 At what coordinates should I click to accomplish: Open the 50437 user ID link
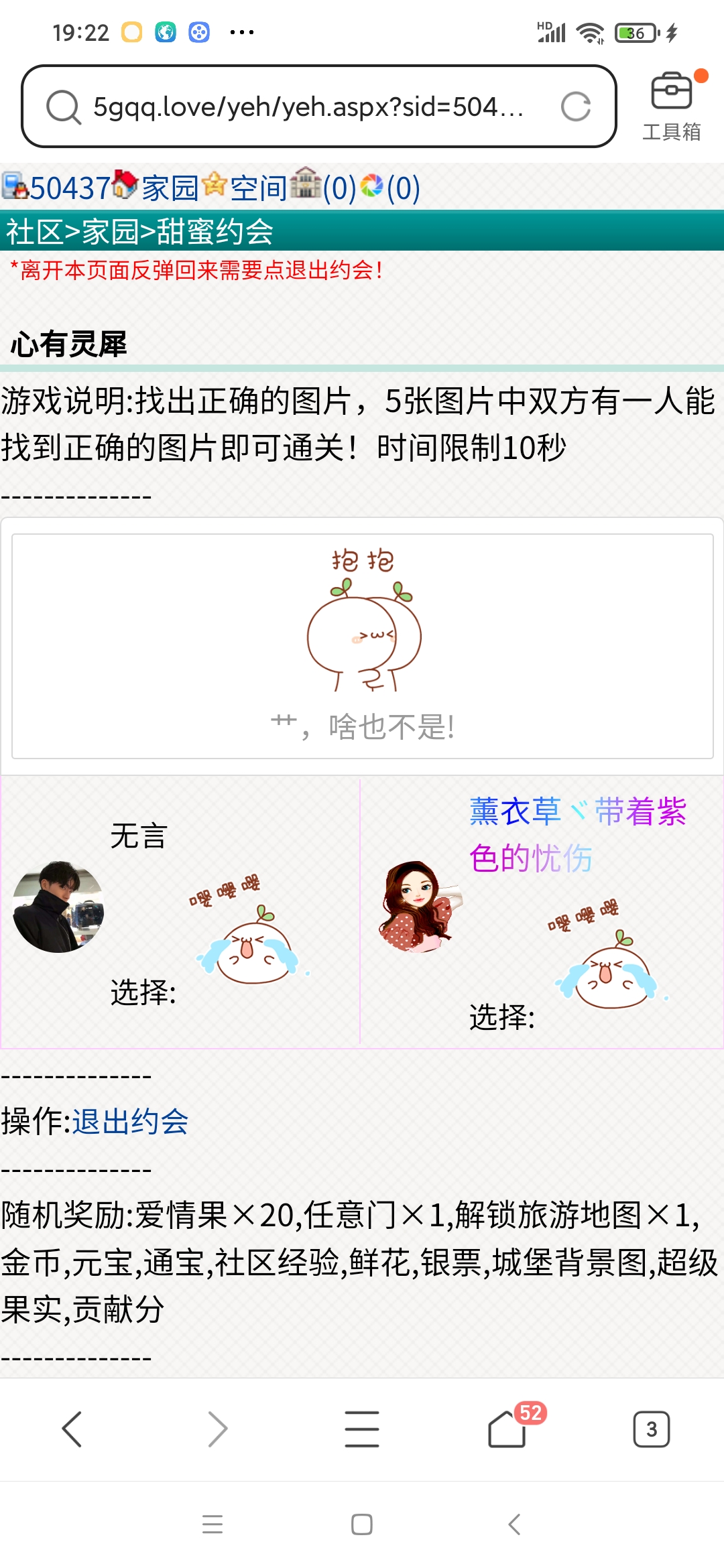pos(69,188)
